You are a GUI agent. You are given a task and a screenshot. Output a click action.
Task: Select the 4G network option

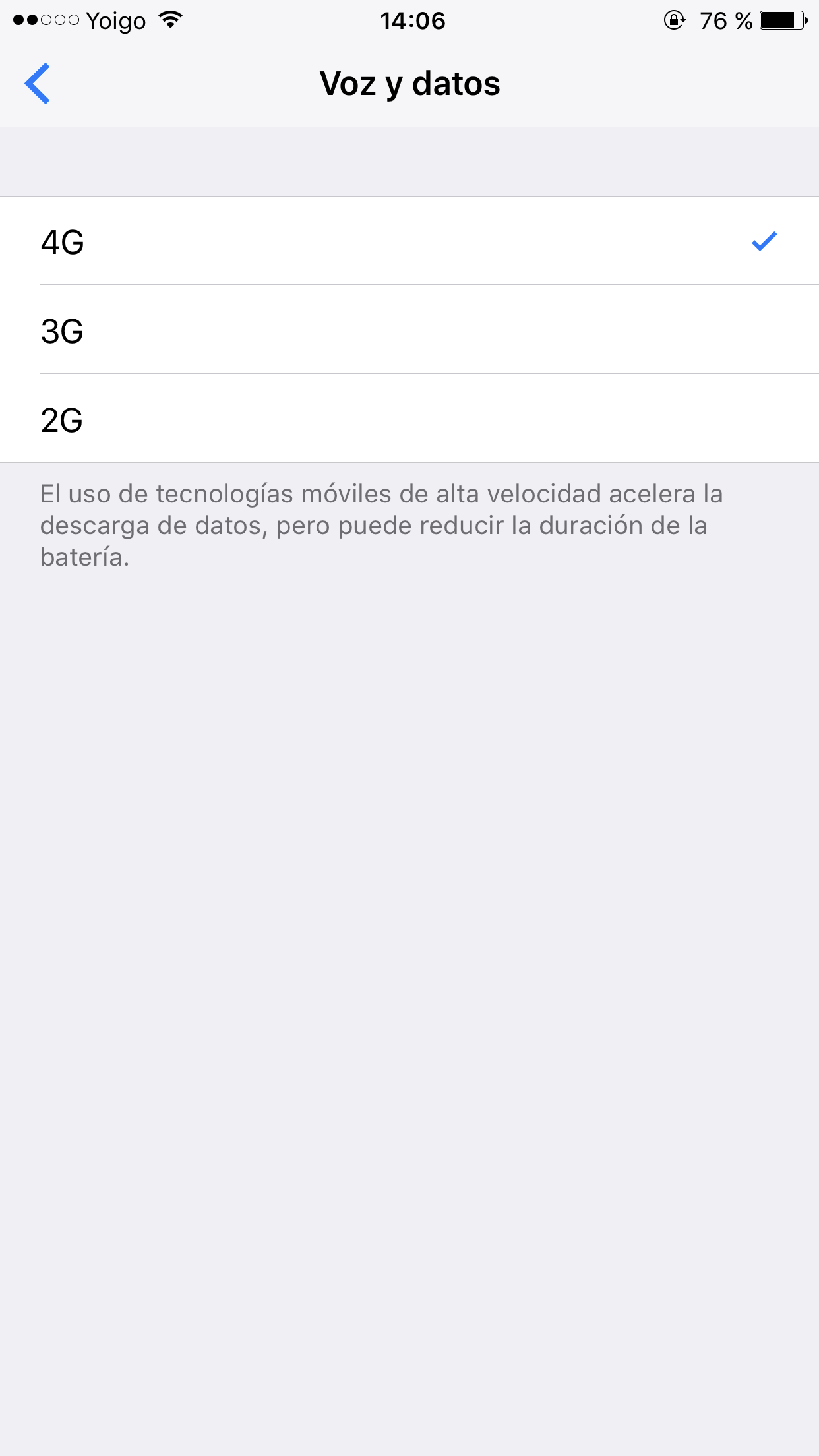point(409,241)
